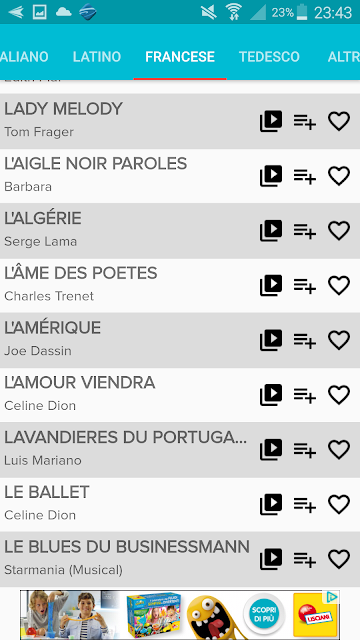Play the video for L'Aigle Noir Paroles
Image resolution: width=360 pixels, height=640 pixels.
pyautogui.click(x=271, y=176)
